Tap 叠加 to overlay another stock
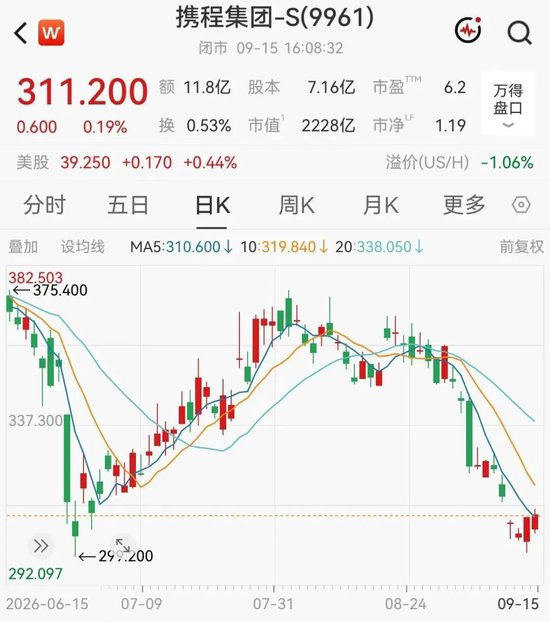This screenshot has height=622, width=550. pyautogui.click(x=23, y=247)
